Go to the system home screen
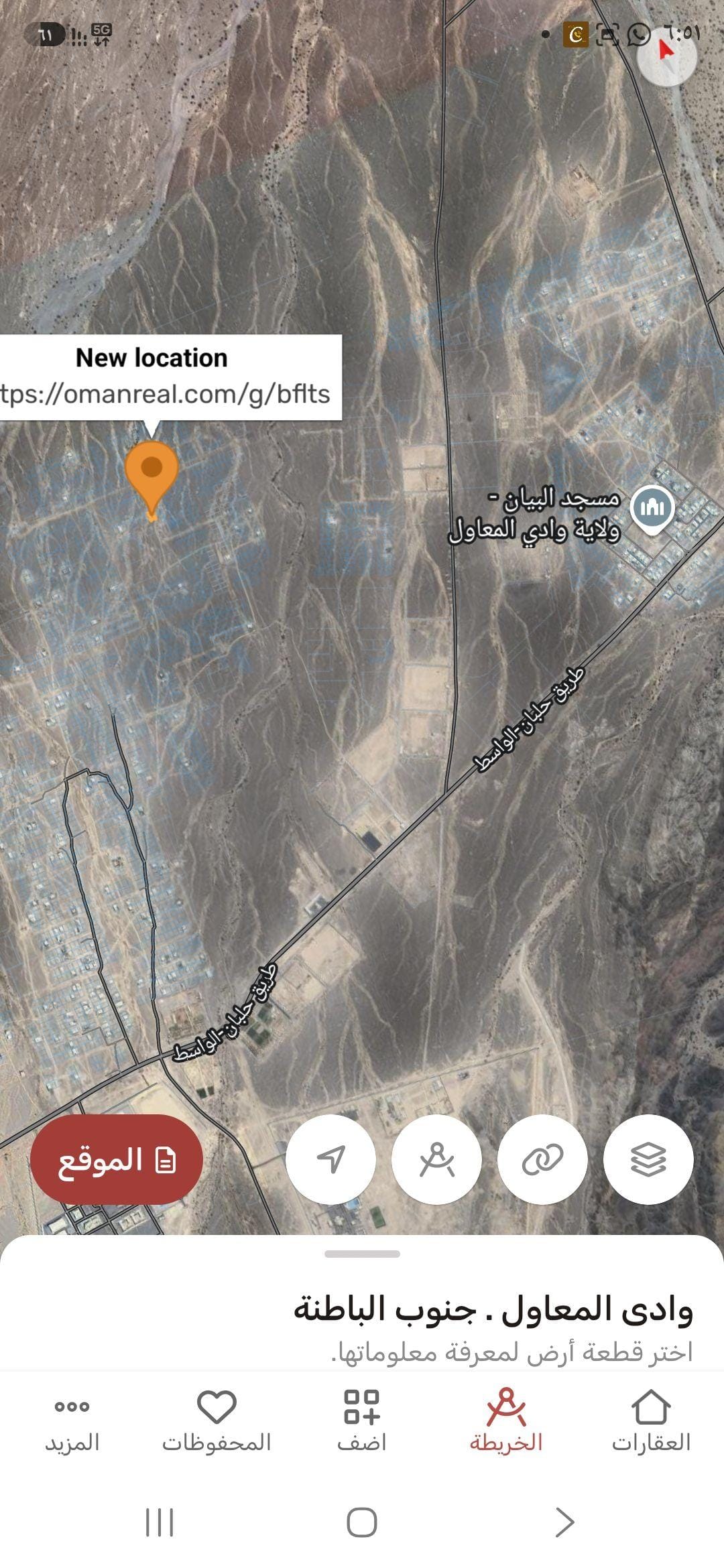 point(362,1522)
